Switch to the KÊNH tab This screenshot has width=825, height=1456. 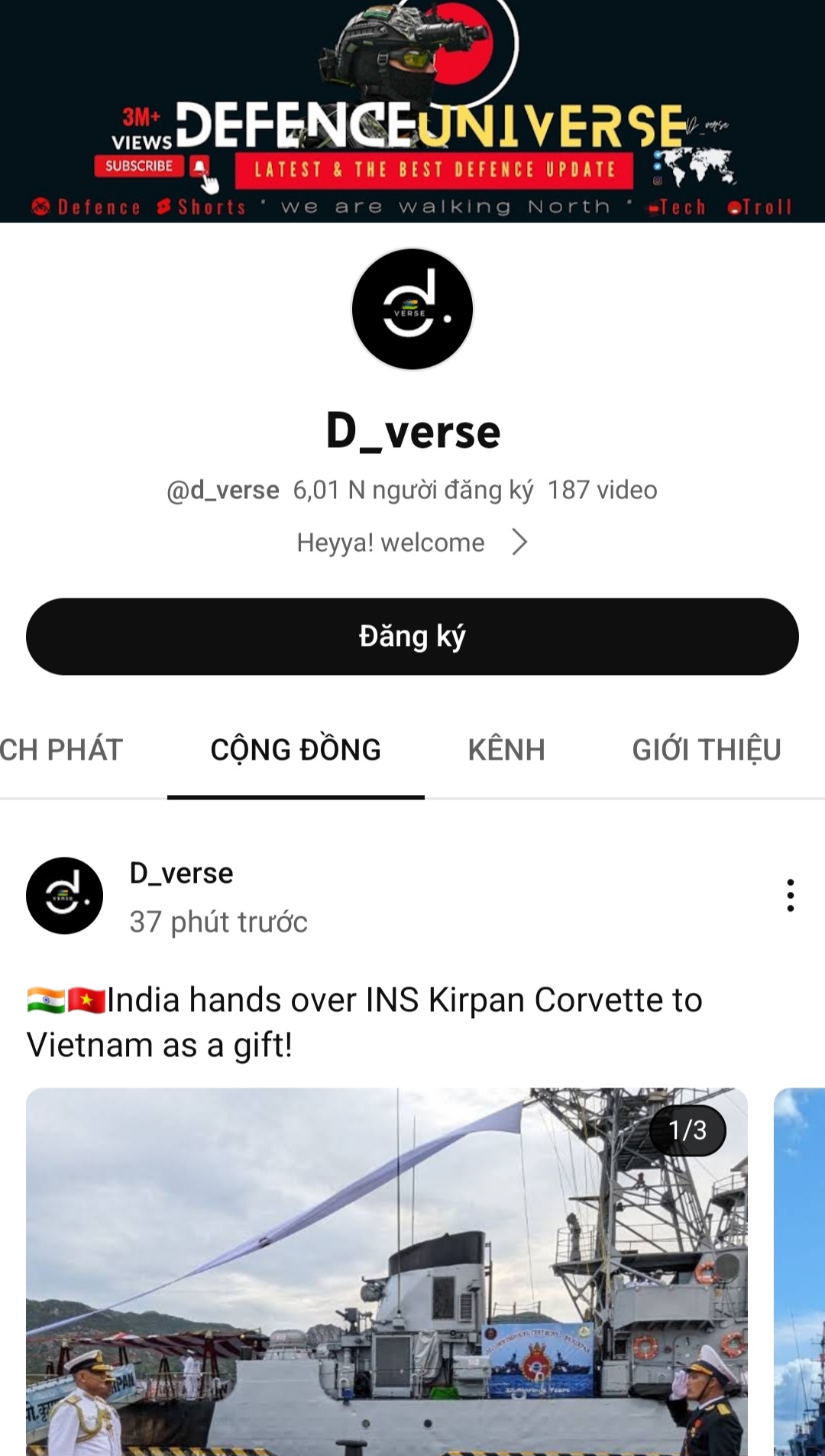(x=506, y=750)
